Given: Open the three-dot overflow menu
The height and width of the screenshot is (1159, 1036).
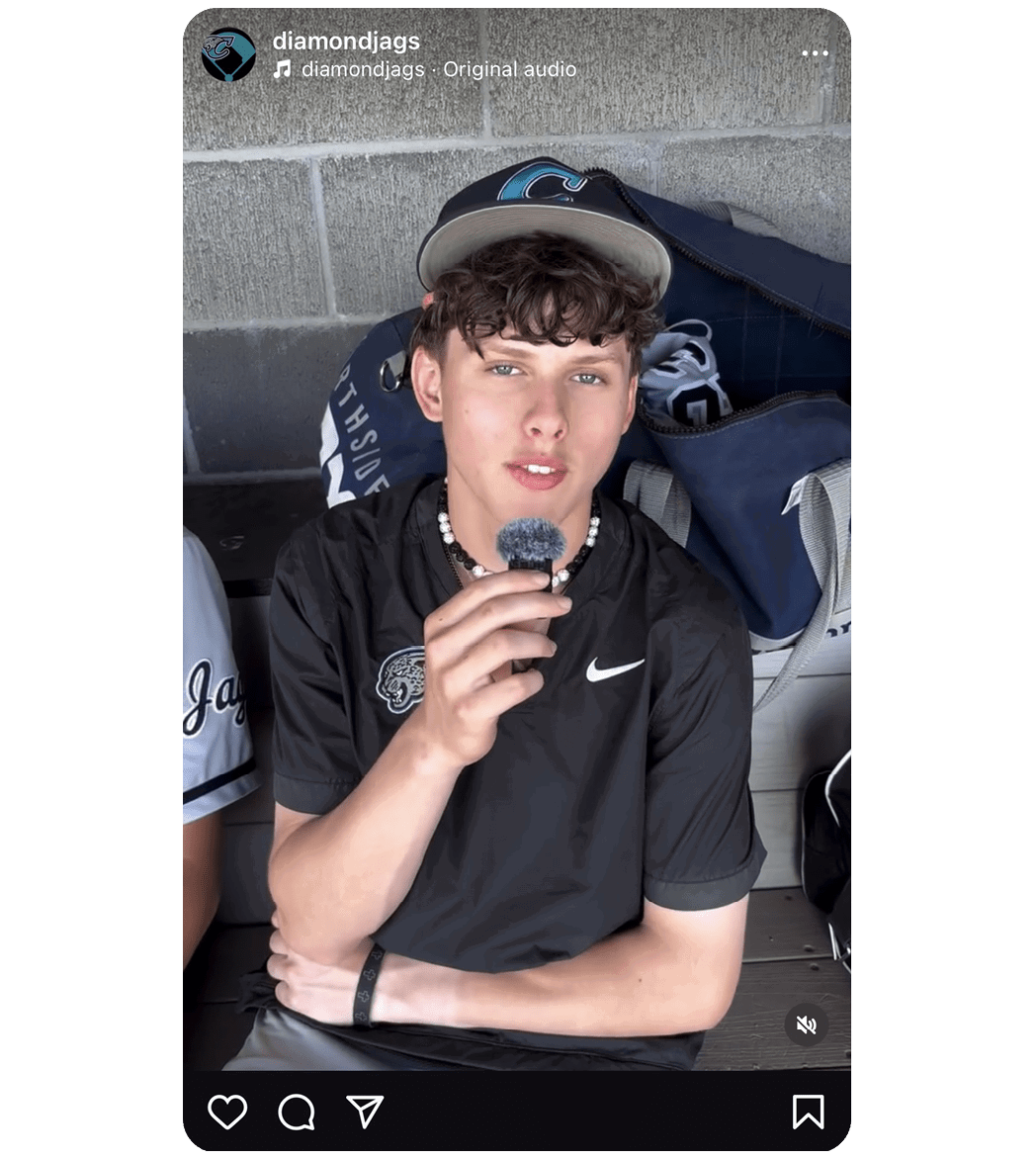Looking at the screenshot, I should (x=815, y=53).
